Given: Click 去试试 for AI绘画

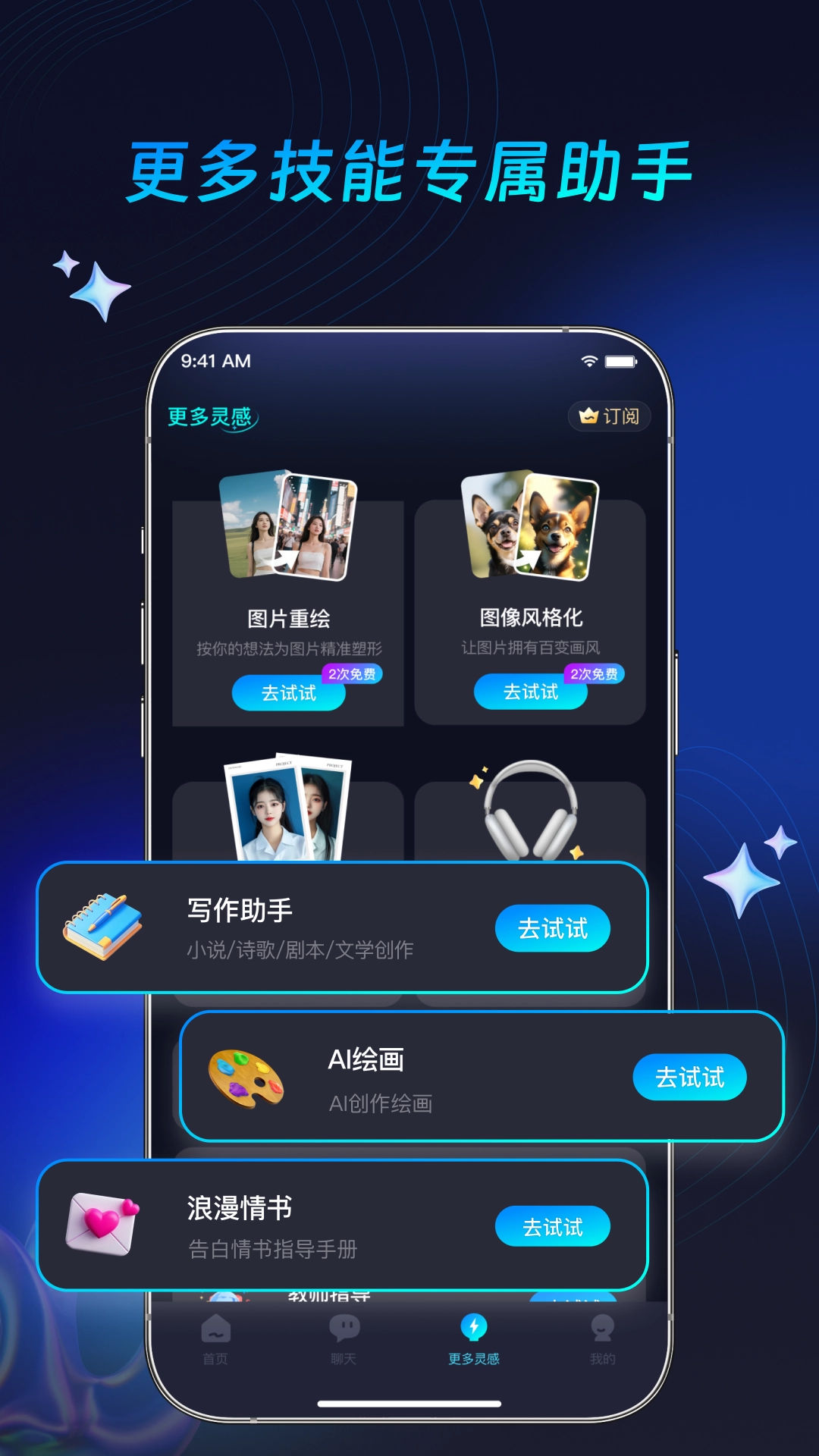Looking at the screenshot, I should point(689,1077).
